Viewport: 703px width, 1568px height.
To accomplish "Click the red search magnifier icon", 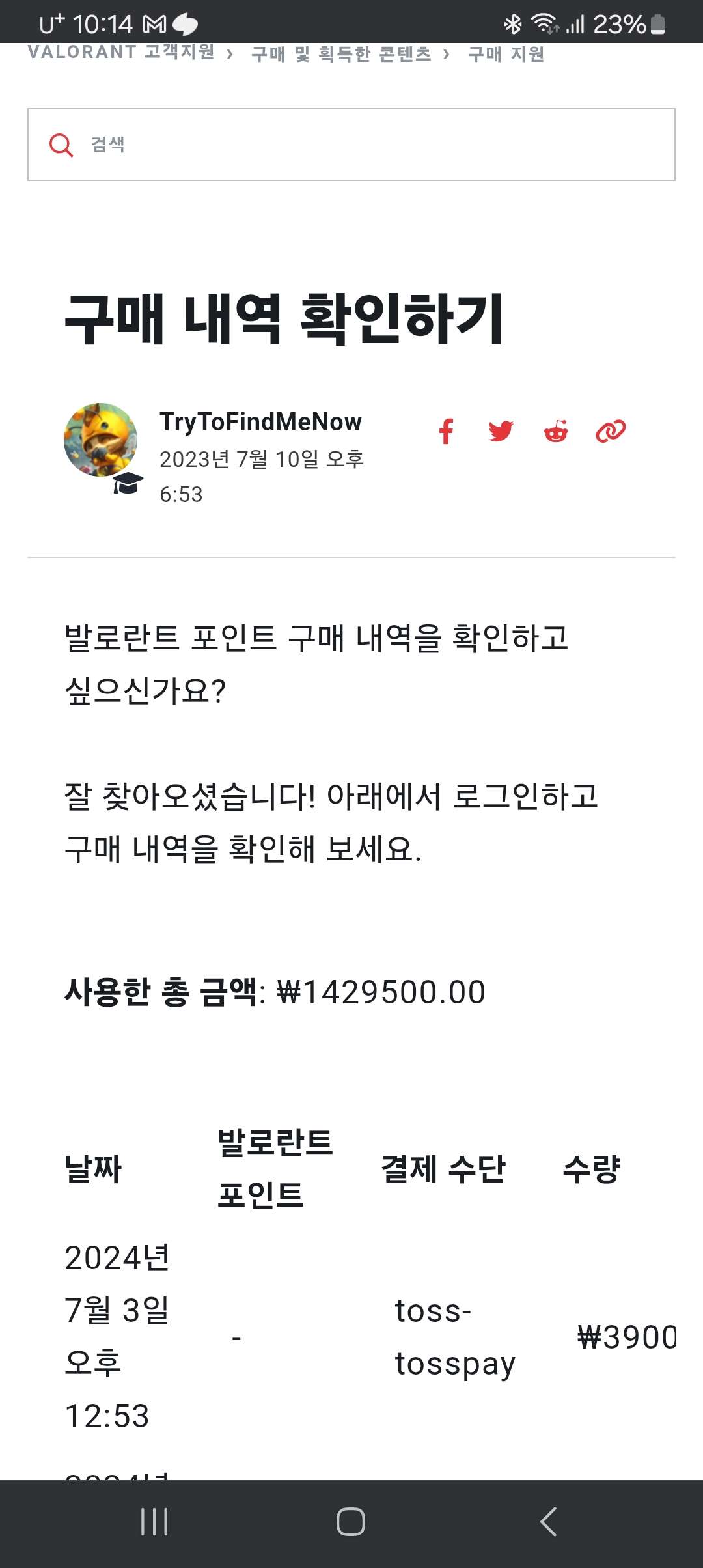I will click(61, 145).
